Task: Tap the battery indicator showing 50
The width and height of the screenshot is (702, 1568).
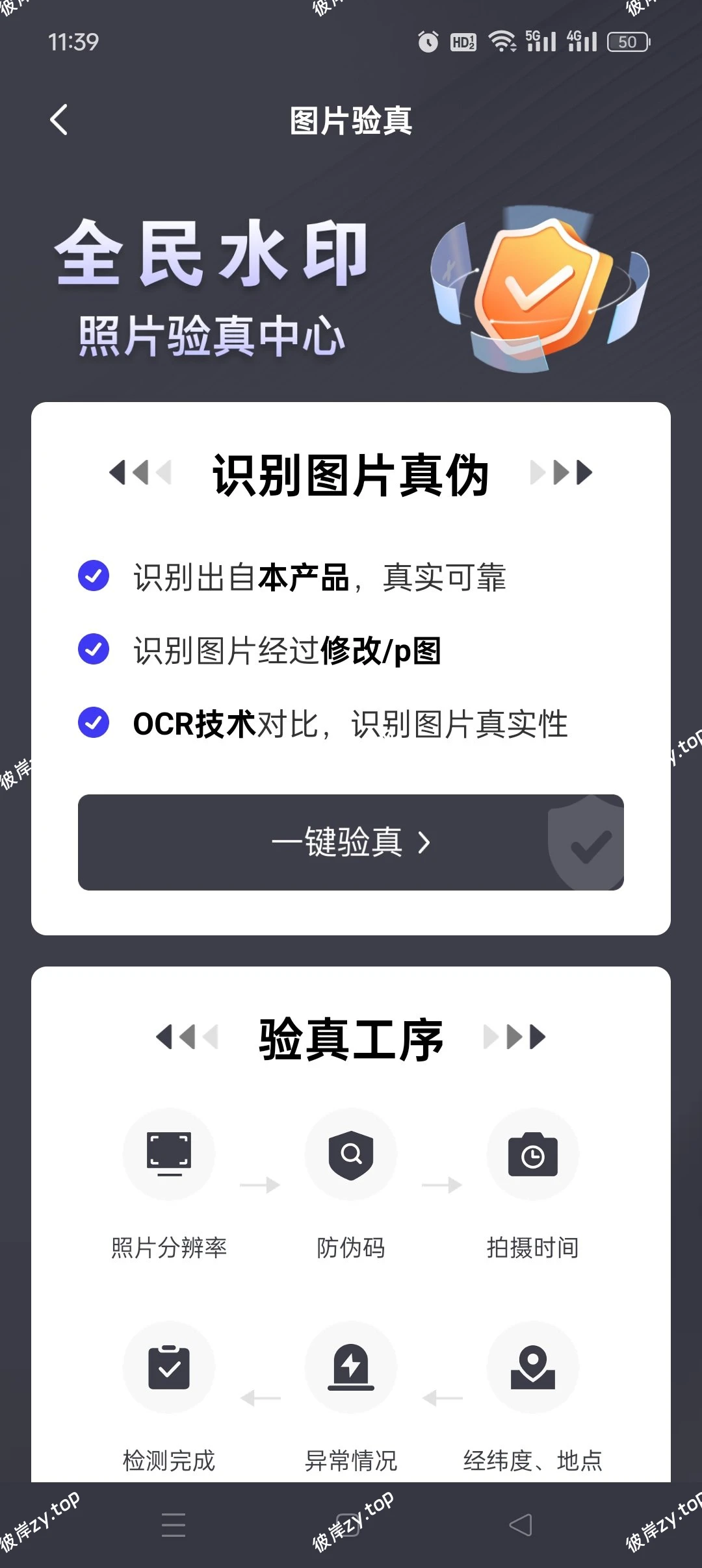Action: 627,41
